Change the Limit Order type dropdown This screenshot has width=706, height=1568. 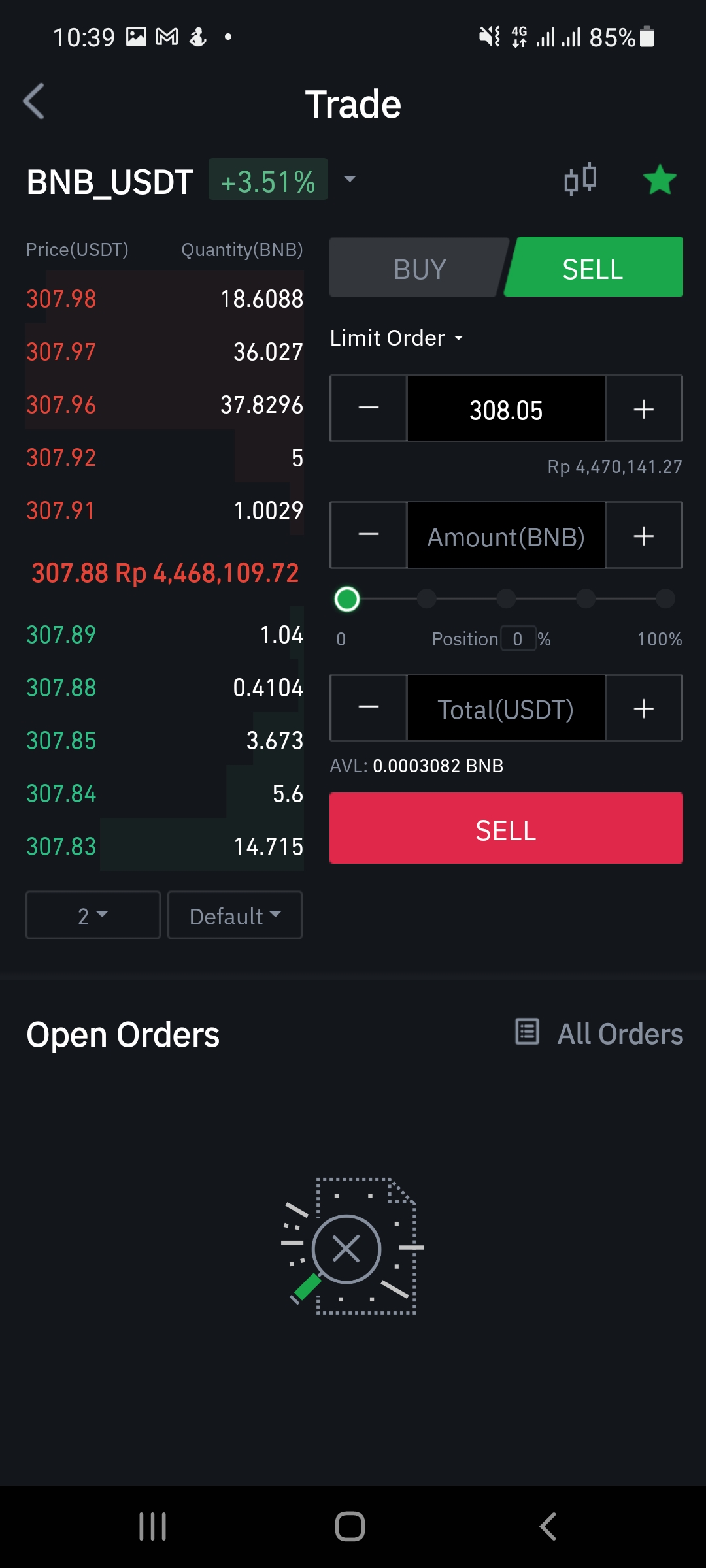coord(397,338)
